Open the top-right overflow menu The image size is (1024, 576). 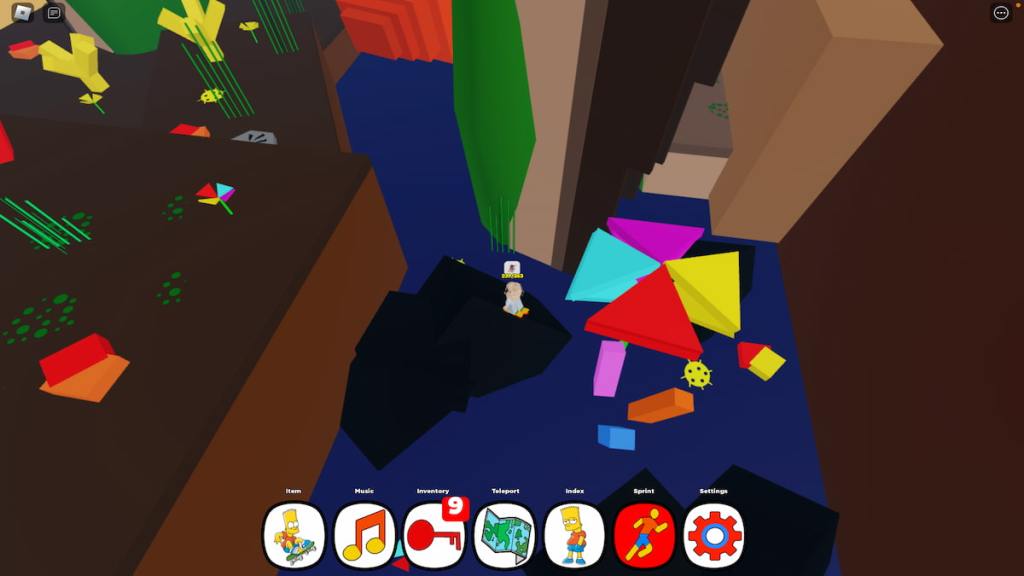click(1001, 13)
